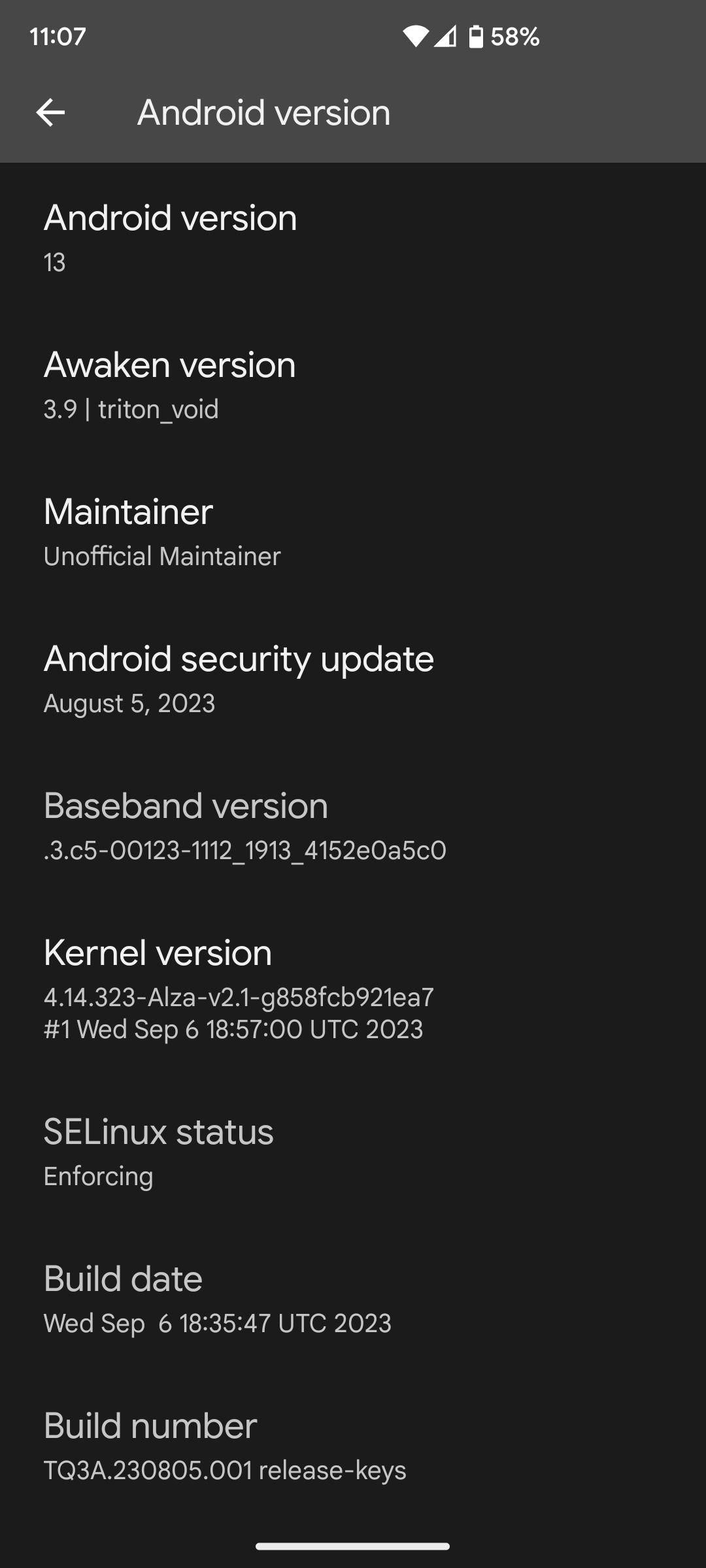This screenshot has width=706, height=1568.
Task: Go back from Android version screen
Action: pyautogui.click(x=50, y=112)
